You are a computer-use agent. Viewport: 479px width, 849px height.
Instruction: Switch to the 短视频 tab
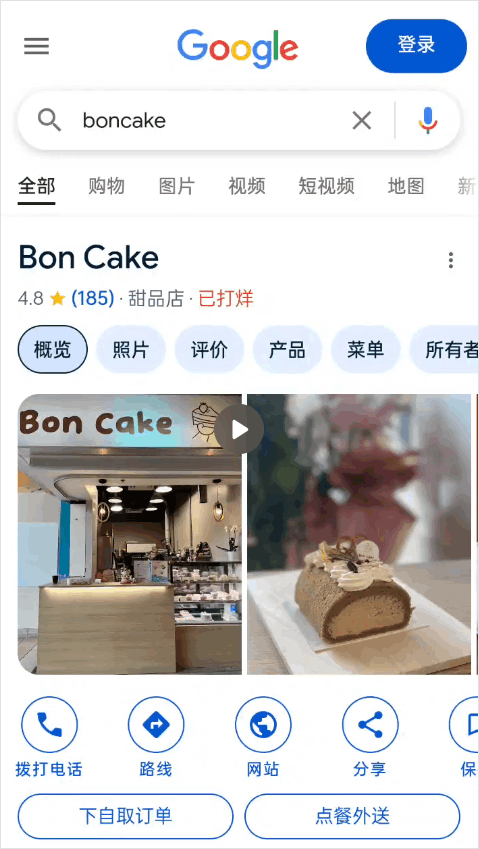pyautogui.click(x=326, y=186)
